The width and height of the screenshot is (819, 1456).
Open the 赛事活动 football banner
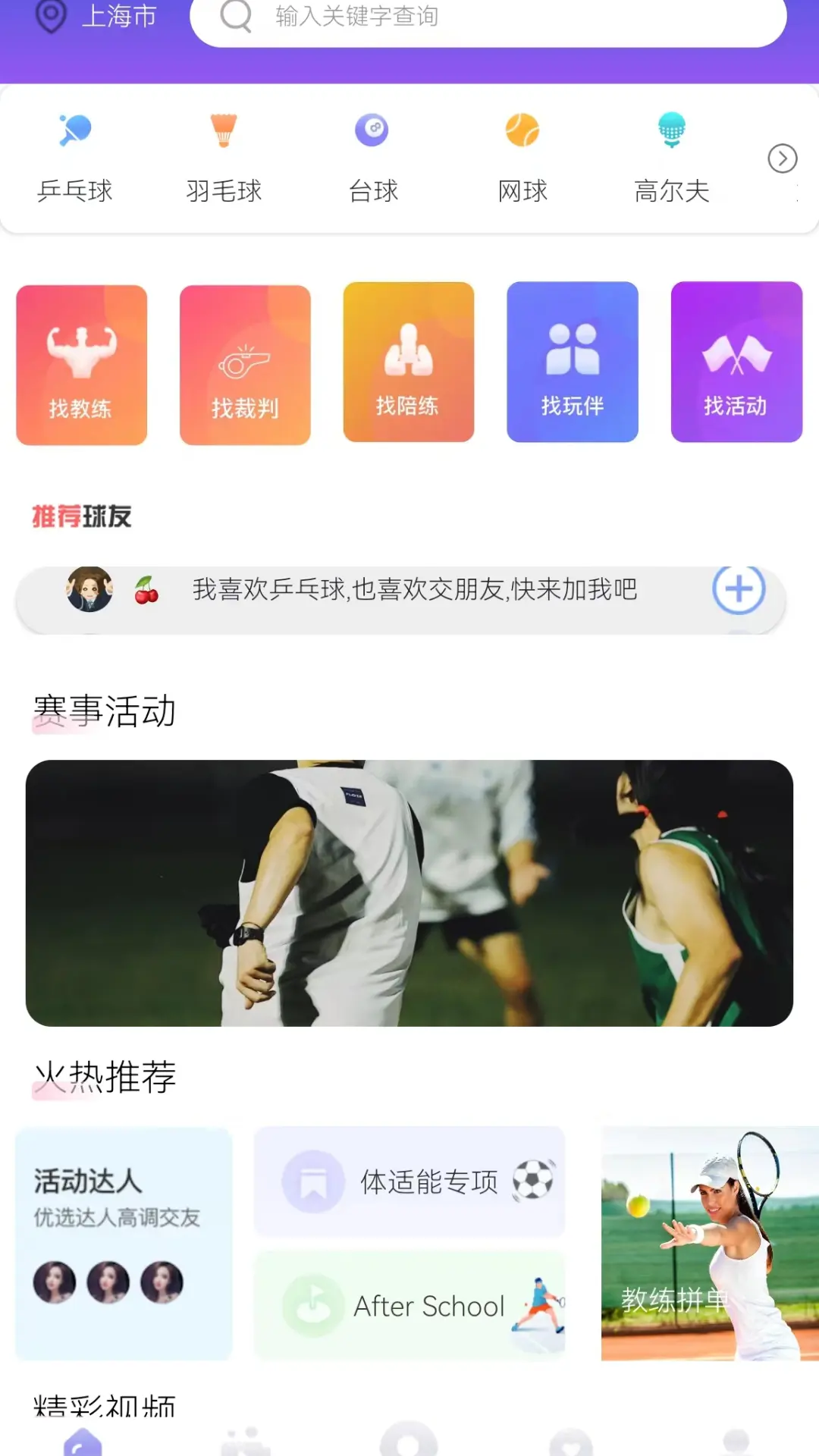point(409,893)
